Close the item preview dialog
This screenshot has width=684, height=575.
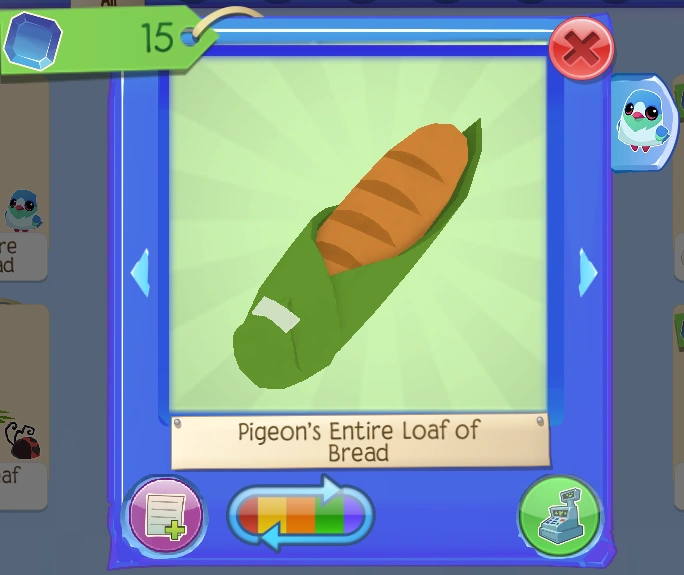coord(581,48)
